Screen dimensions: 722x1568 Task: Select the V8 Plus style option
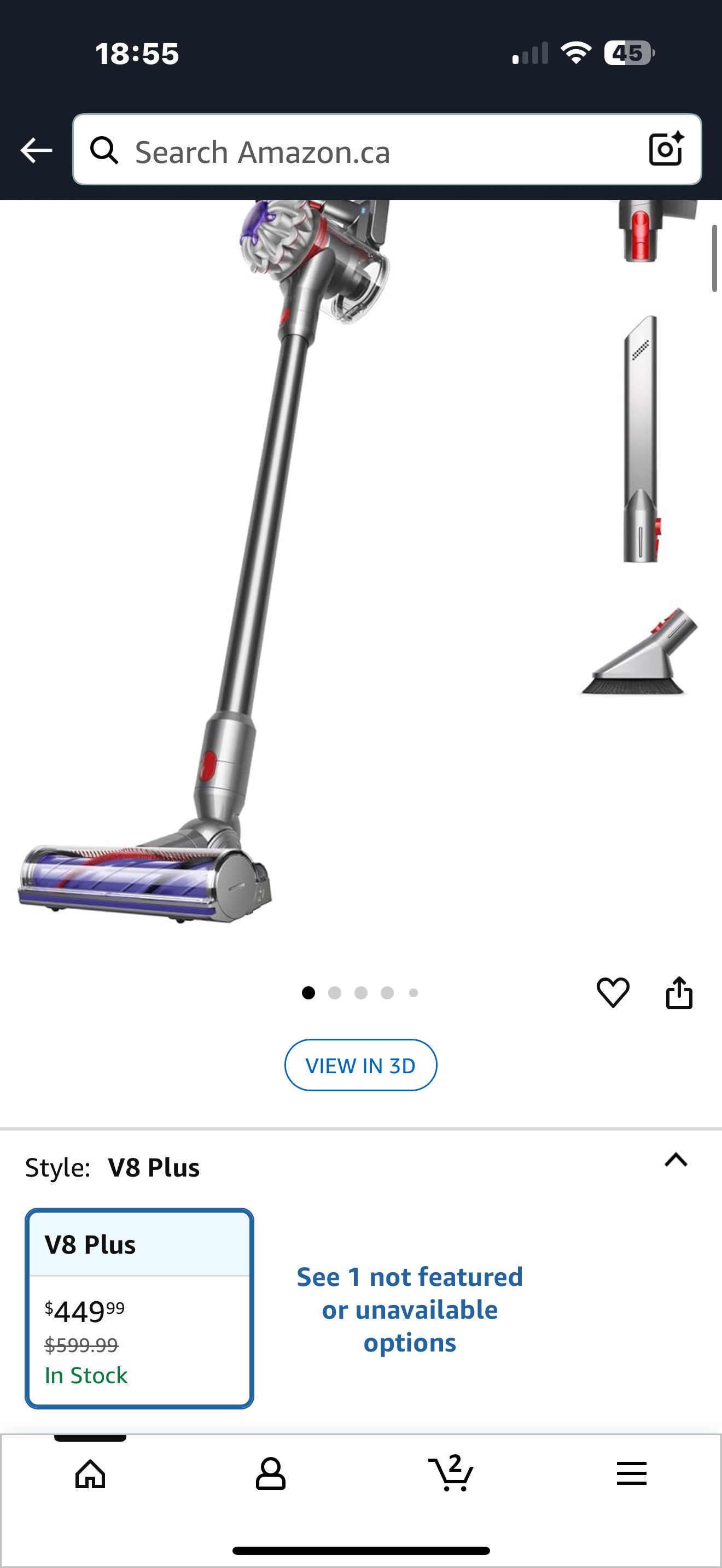pyautogui.click(x=139, y=1308)
